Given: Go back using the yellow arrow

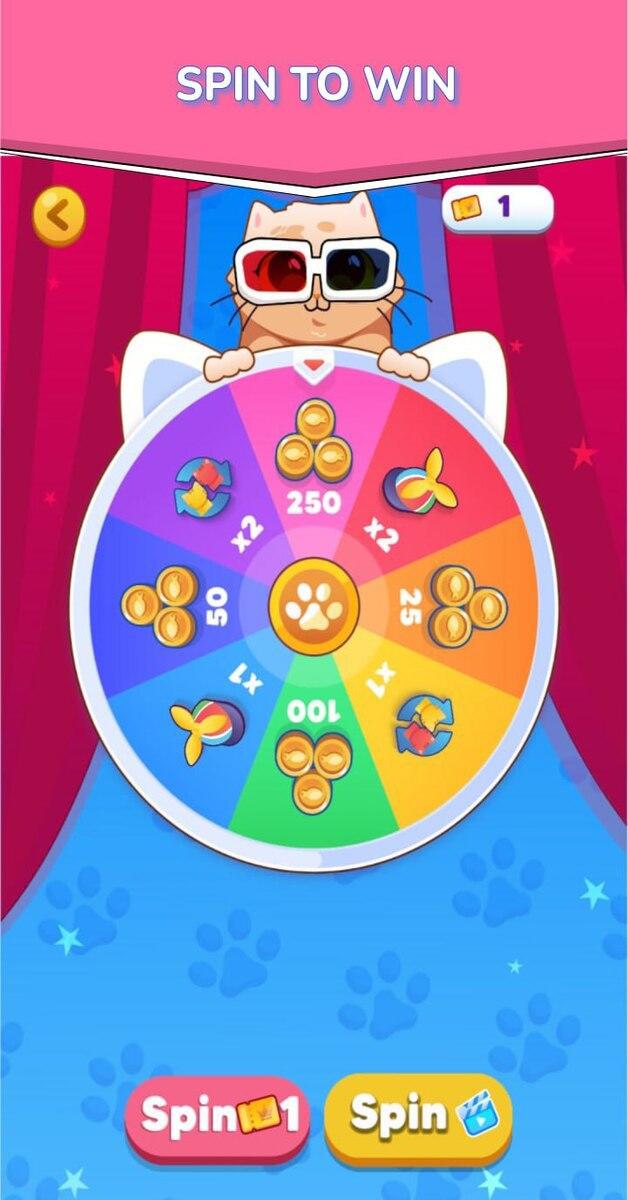Looking at the screenshot, I should [59, 216].
